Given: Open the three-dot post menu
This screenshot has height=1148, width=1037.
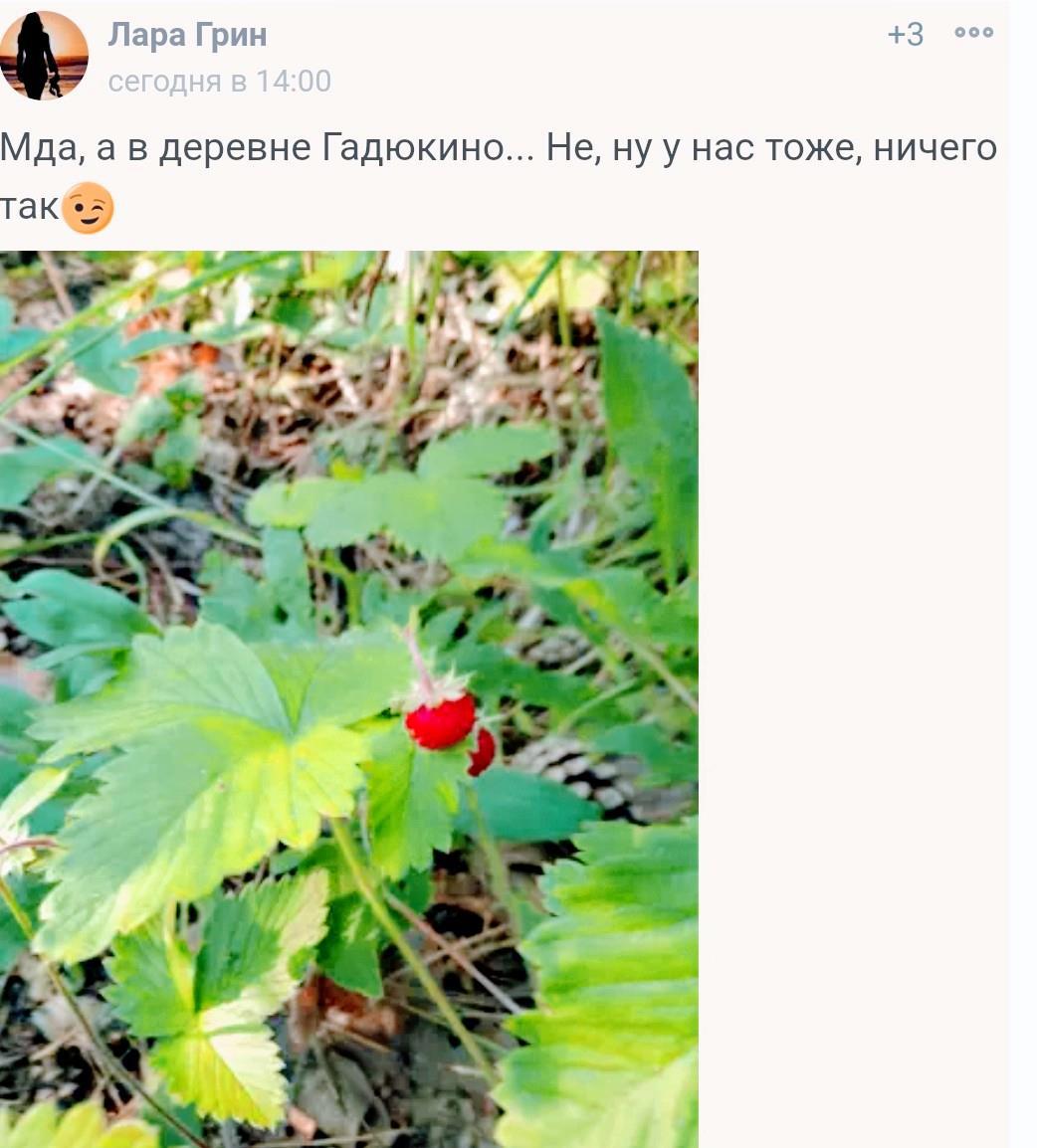Looking at the screenshot, I should 973,33.
